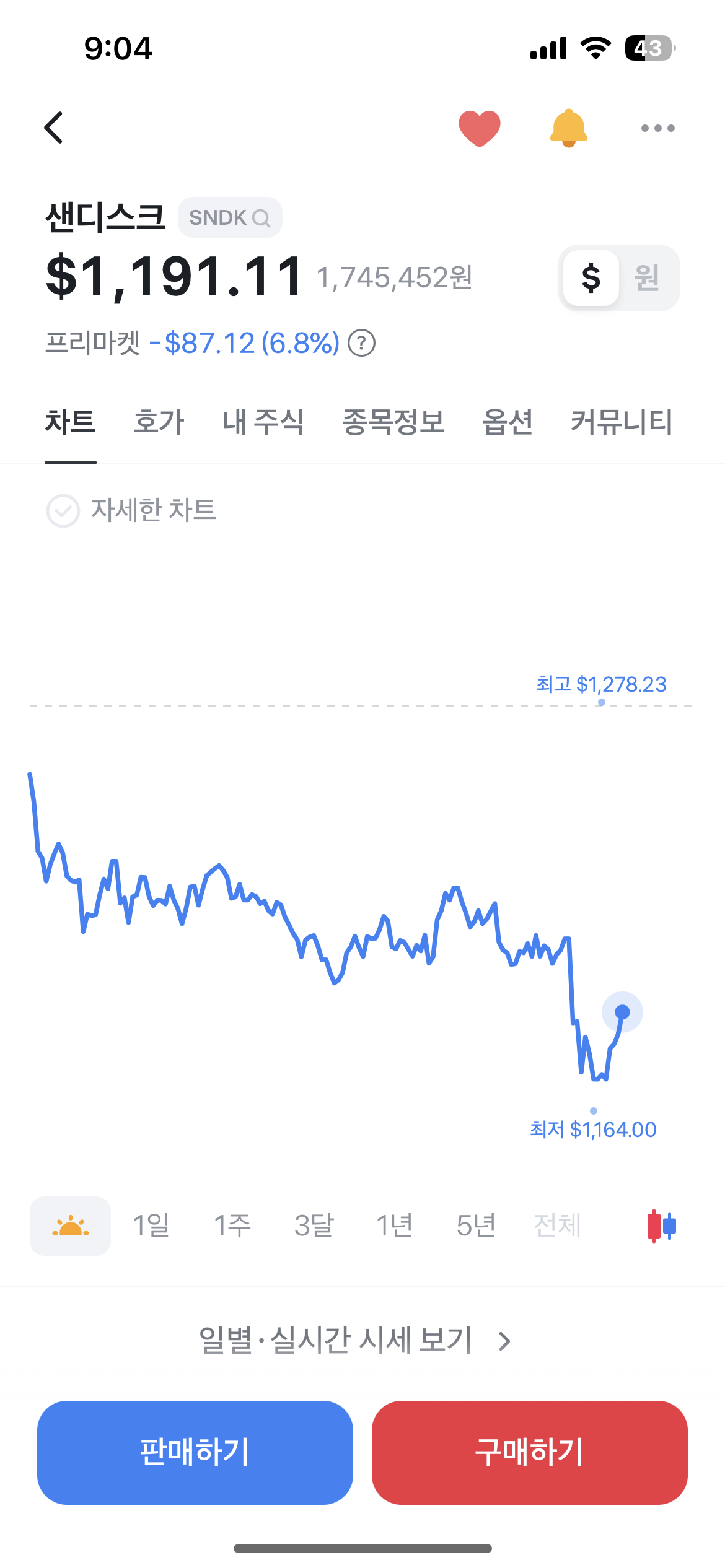Tap the SNDK ticker search chip

pyautogui.click(x=230, y=217)
